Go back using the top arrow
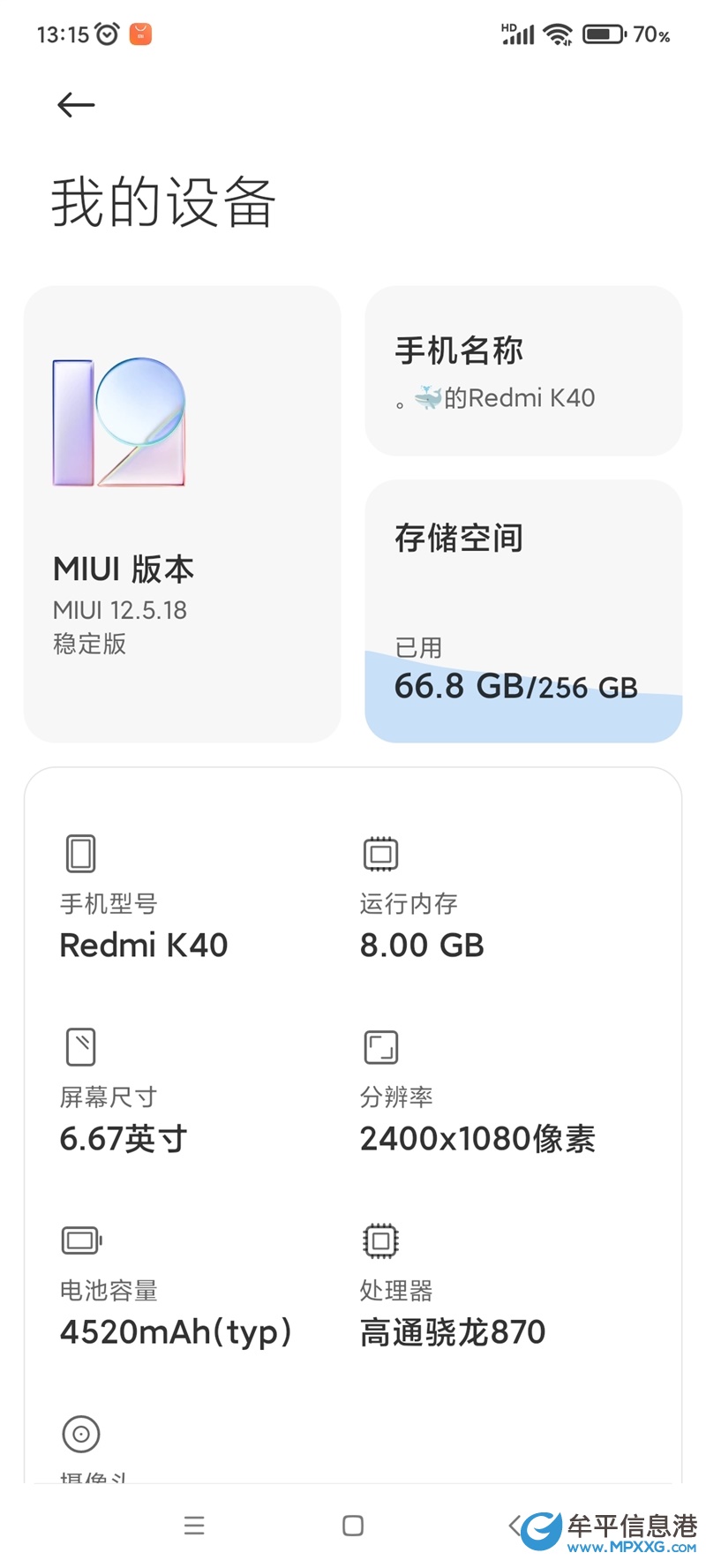The height and width of the screenshot is (1568, 706). pos(76,105)
